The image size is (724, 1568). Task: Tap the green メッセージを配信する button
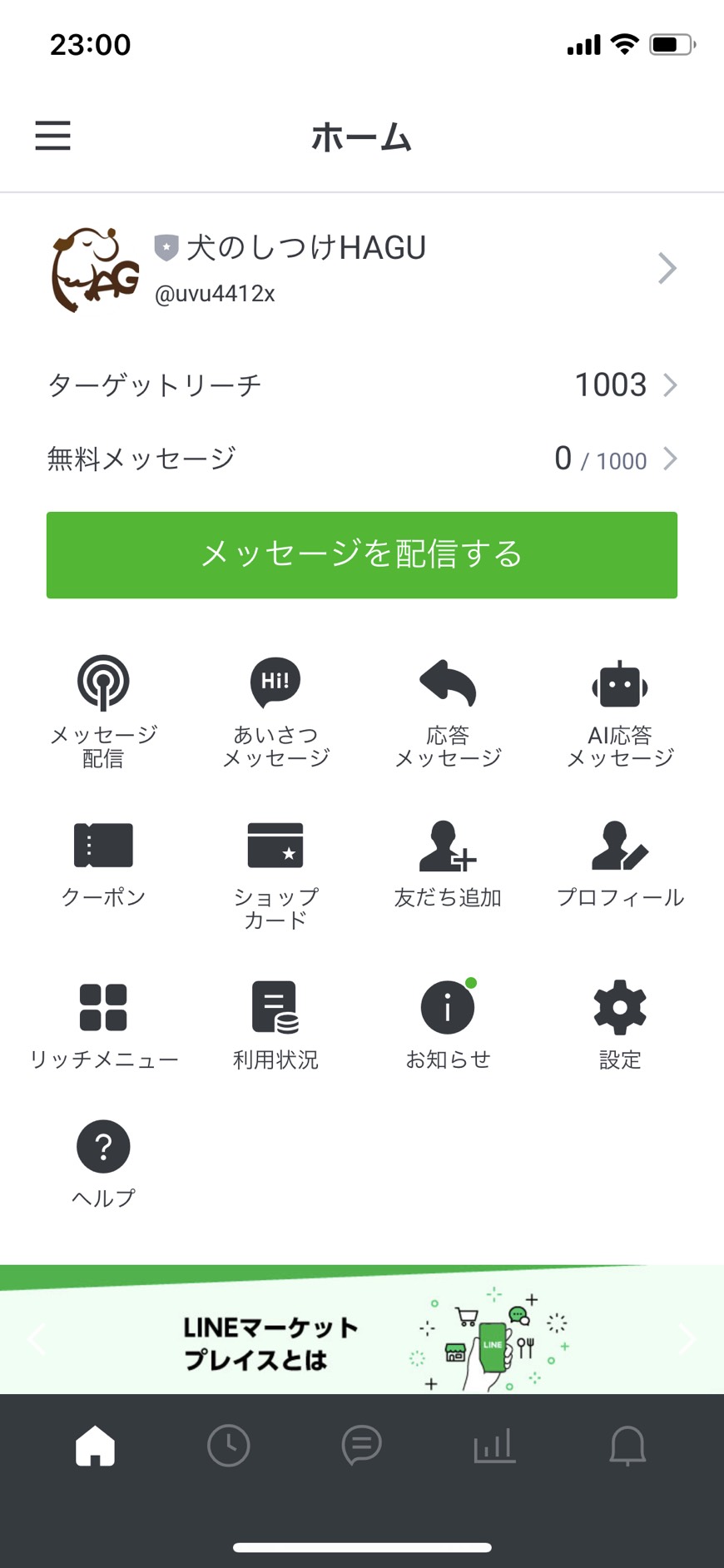point(362,555)
